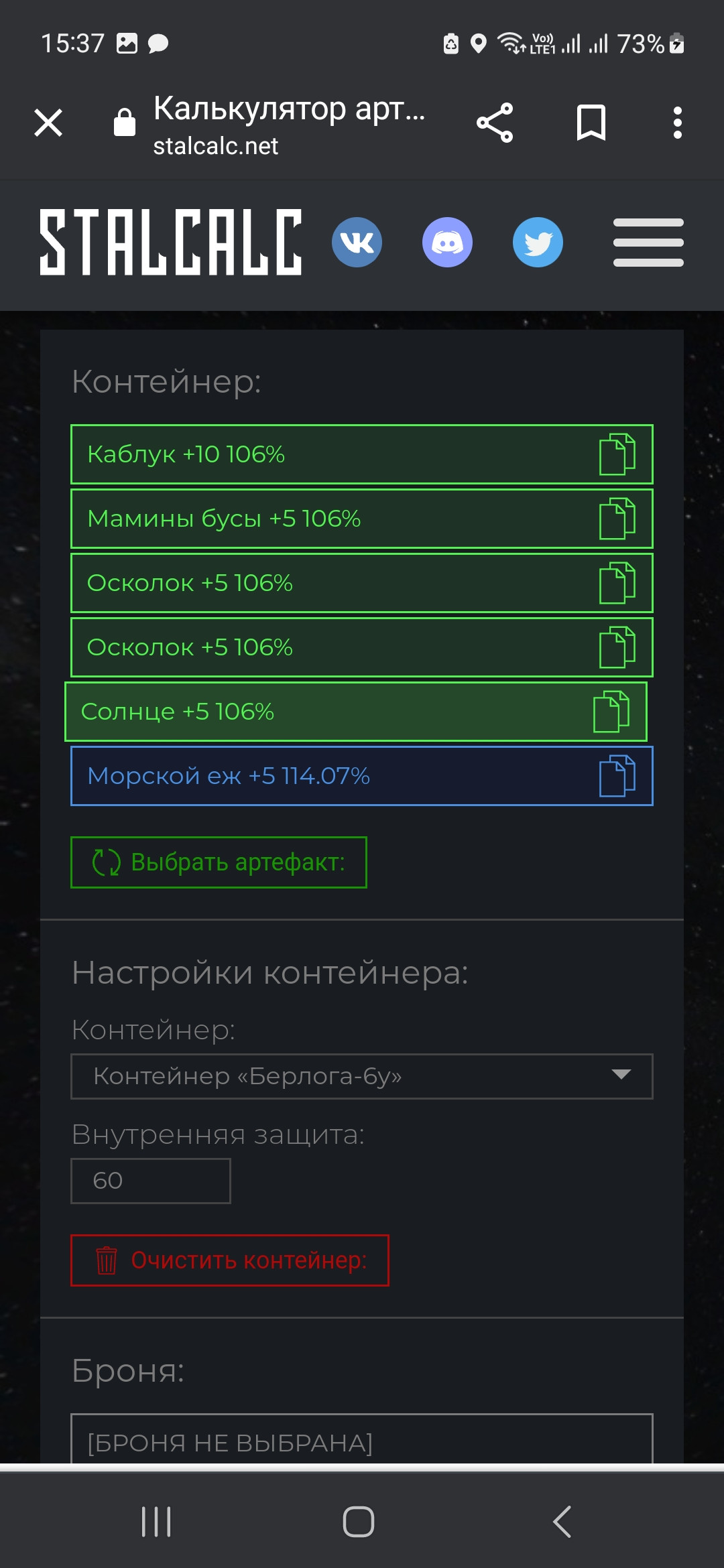Image resolution: width=724 pixels, height=1568 pixels.
Task: Open the Discord link
Action: [447, 243]
